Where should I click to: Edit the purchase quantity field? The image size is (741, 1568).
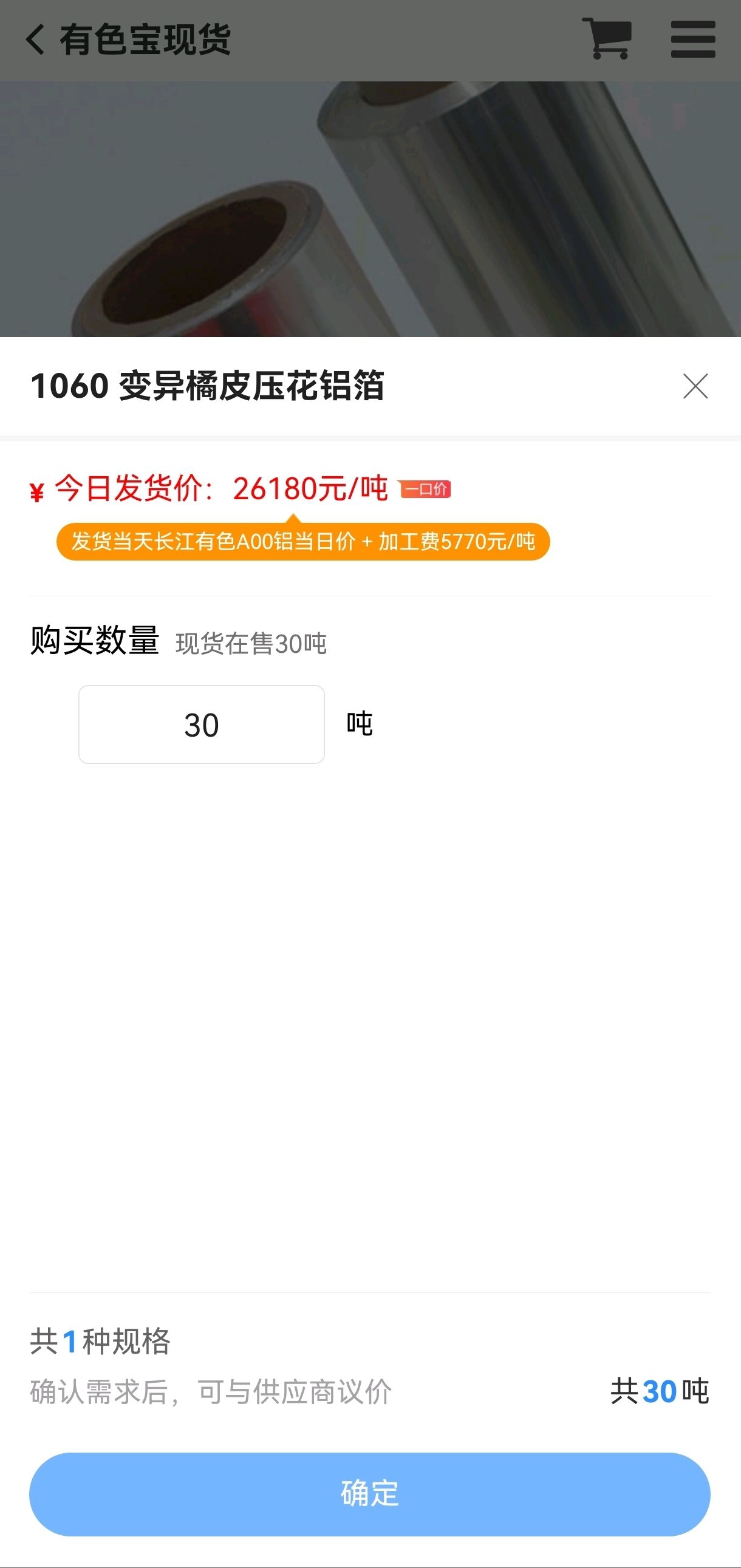click(x=202, y=724)
